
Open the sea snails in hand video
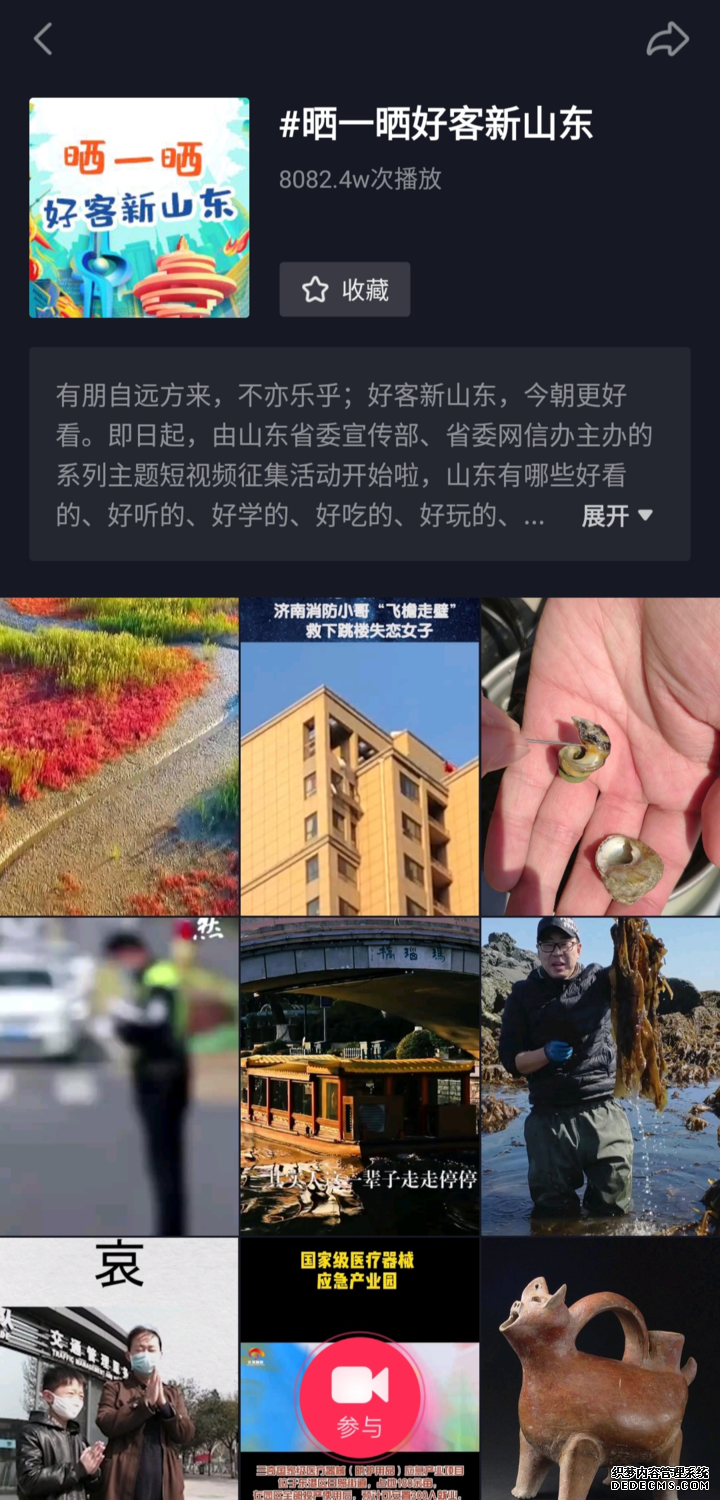click(x=600, y=756)
